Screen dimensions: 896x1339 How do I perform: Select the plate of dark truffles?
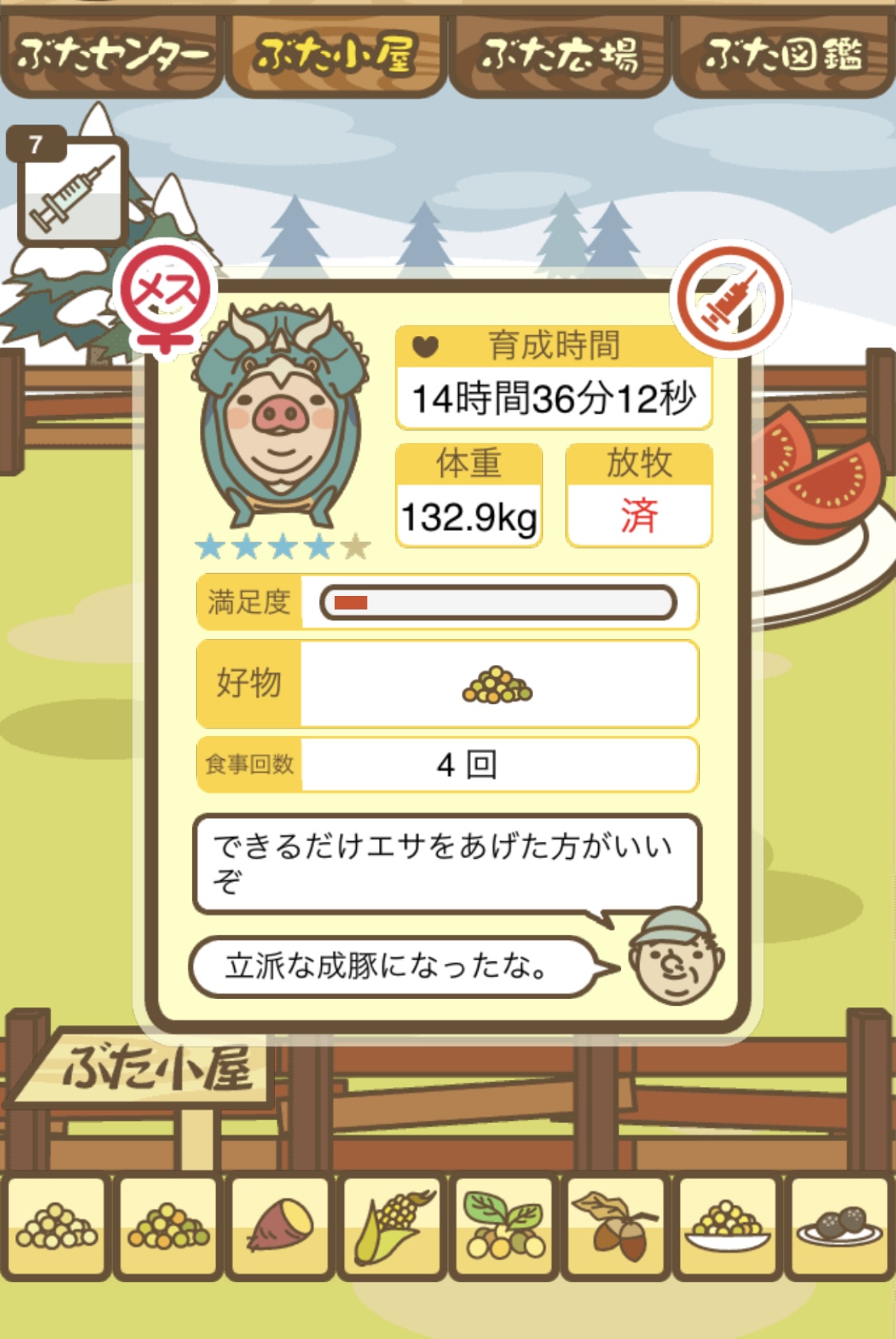click(x=839, y=1227)
